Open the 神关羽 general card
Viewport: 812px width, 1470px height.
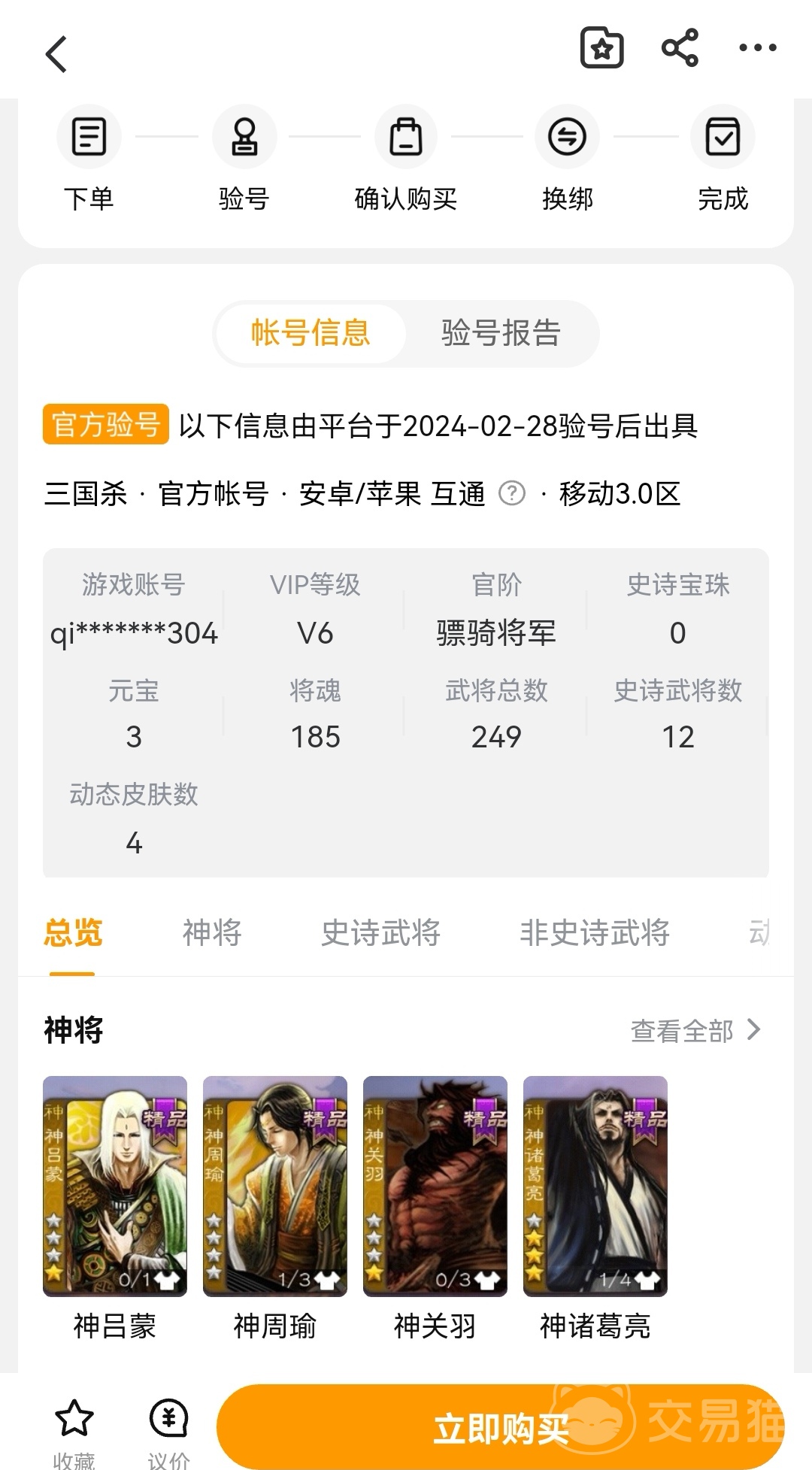click(435, 1187)
